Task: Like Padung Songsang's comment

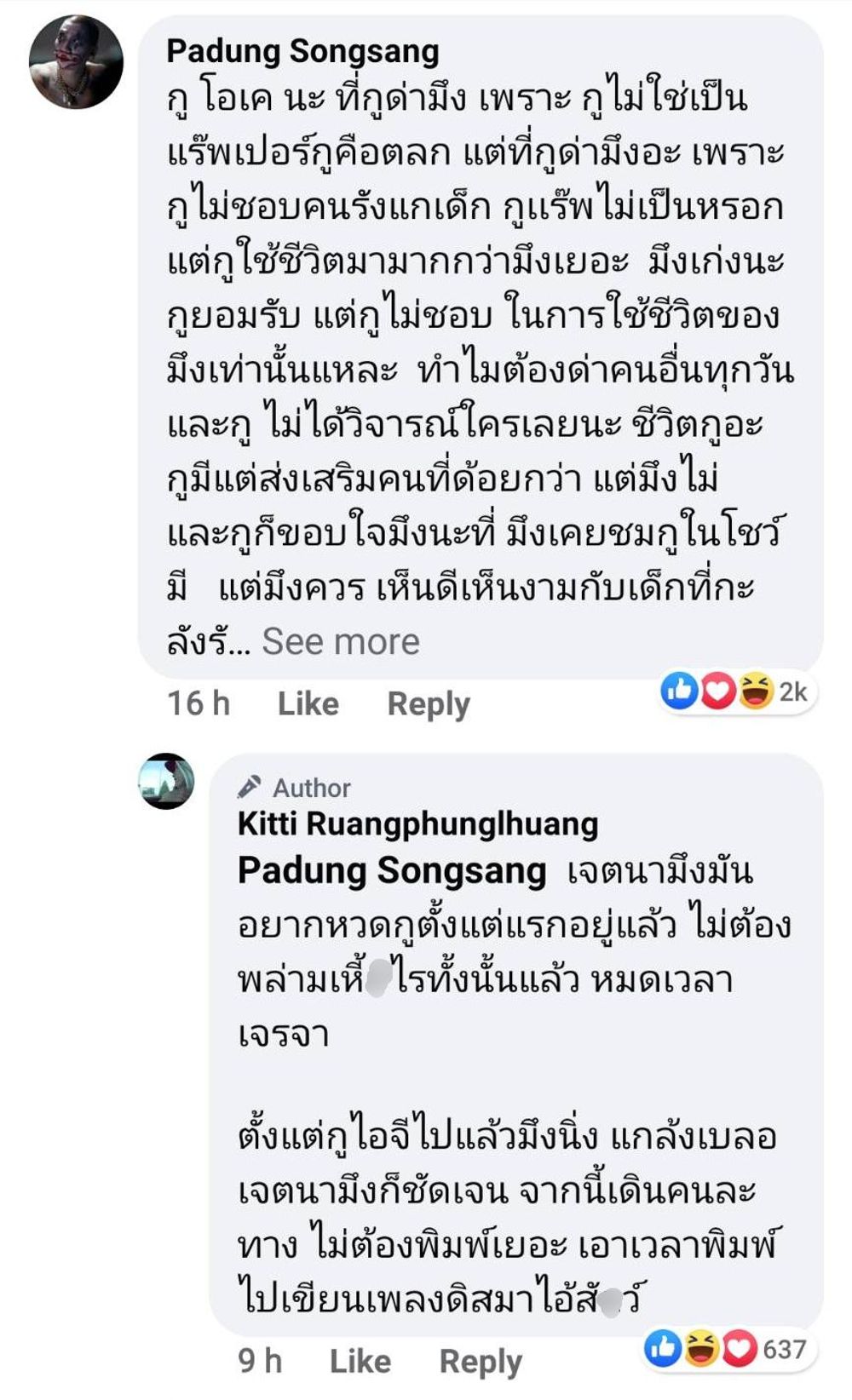Action: coord(308,703)
